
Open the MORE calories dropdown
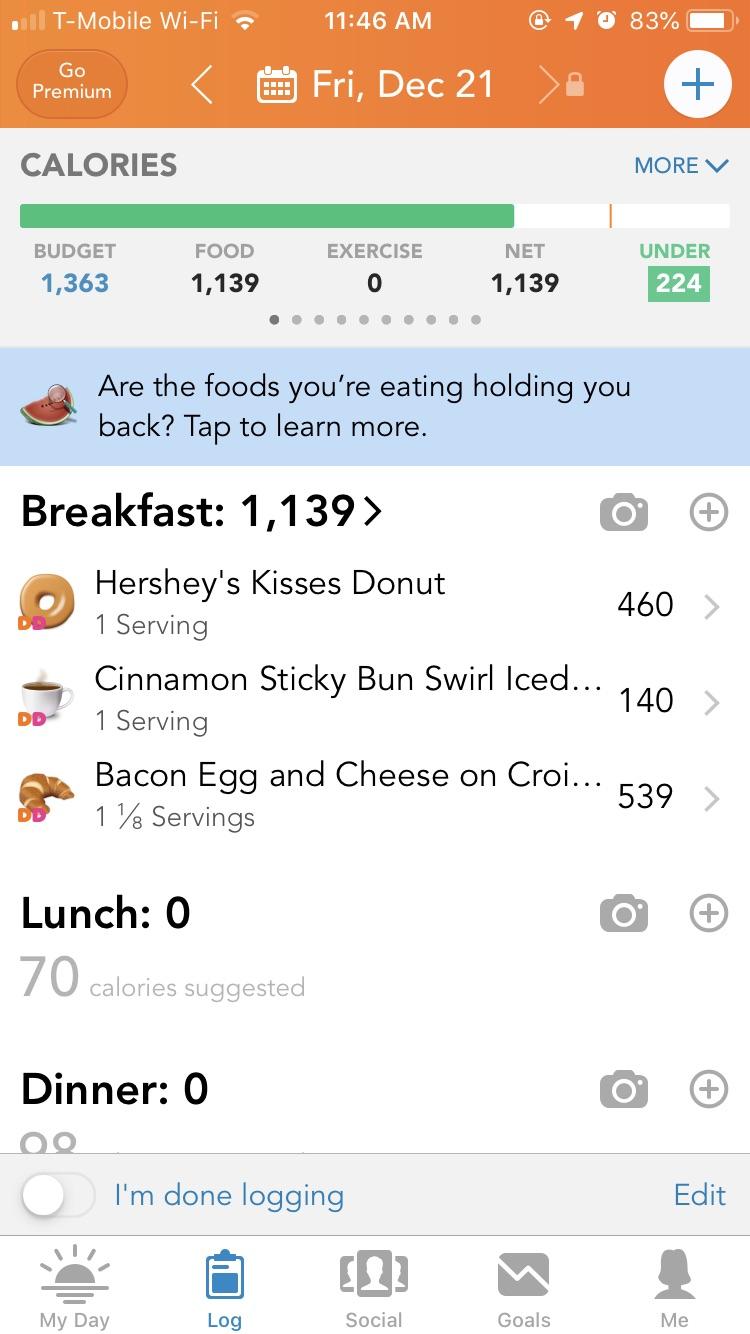coord(681,165)
